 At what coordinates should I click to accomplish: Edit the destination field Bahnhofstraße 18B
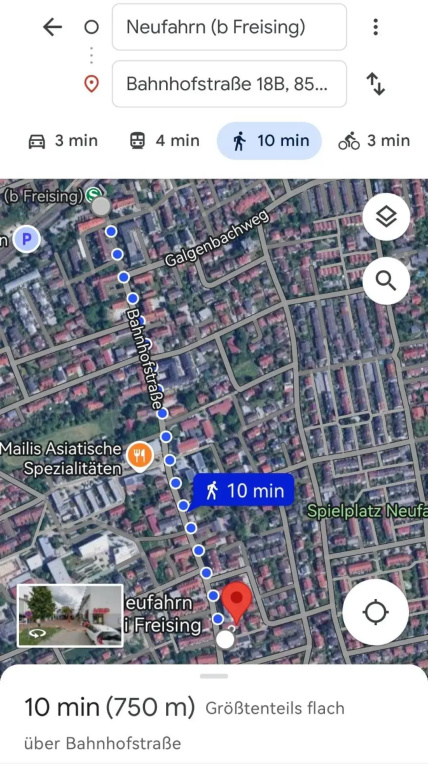coord(229,84)
